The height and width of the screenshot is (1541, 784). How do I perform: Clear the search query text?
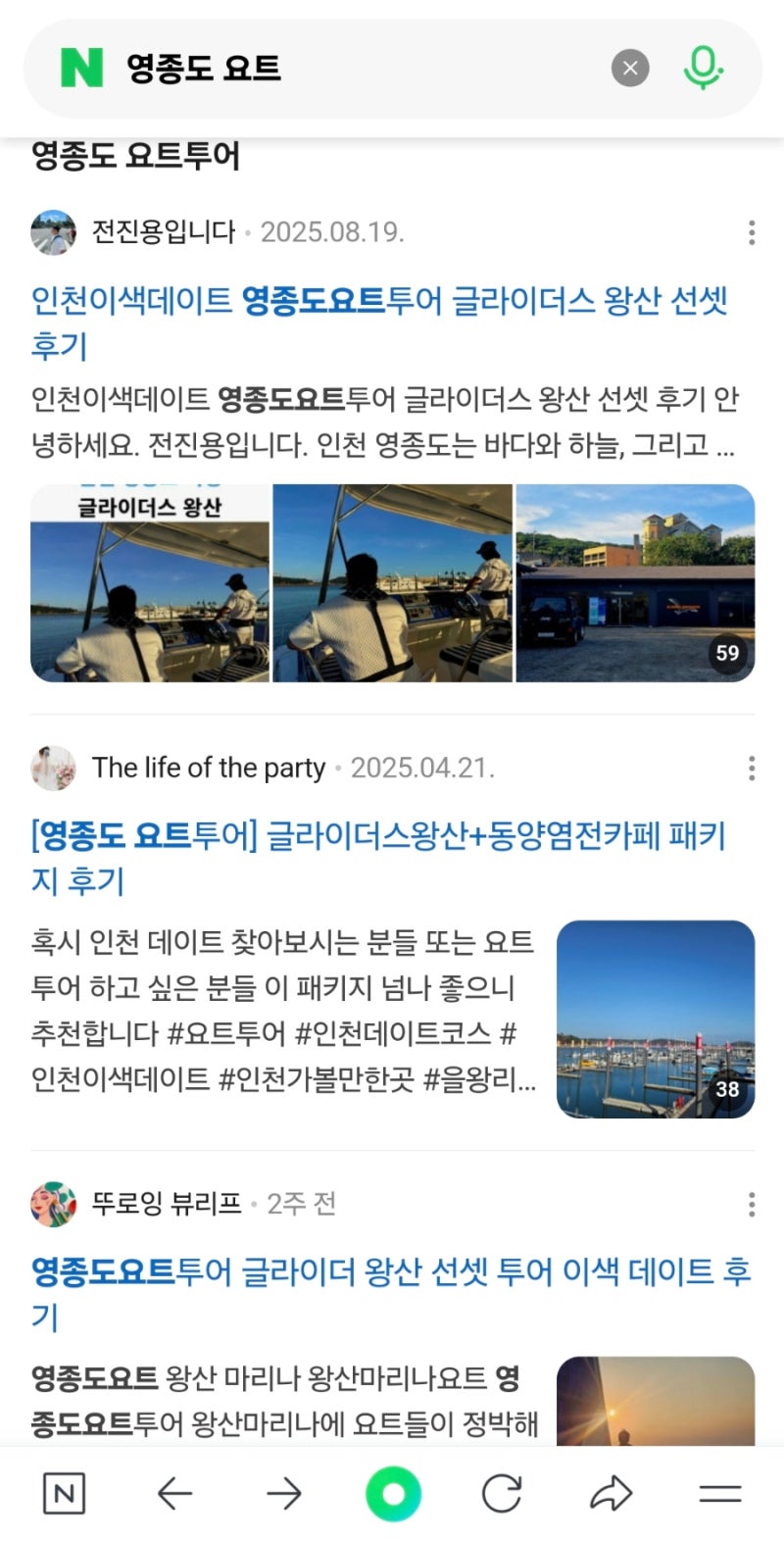(x=630, y=69)
